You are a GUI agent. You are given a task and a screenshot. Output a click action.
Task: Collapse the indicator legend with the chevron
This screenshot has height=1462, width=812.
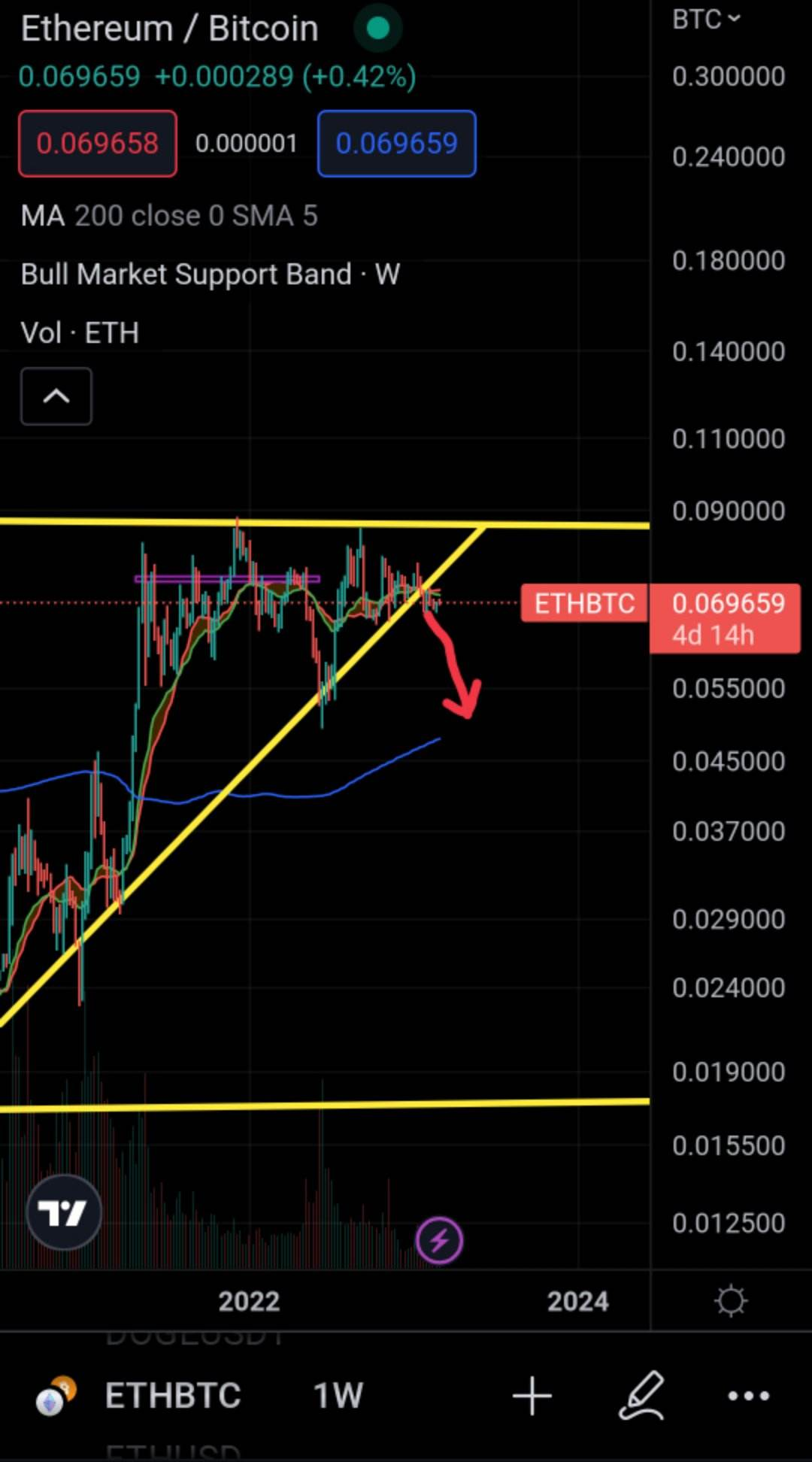click(x=56, y=396)
